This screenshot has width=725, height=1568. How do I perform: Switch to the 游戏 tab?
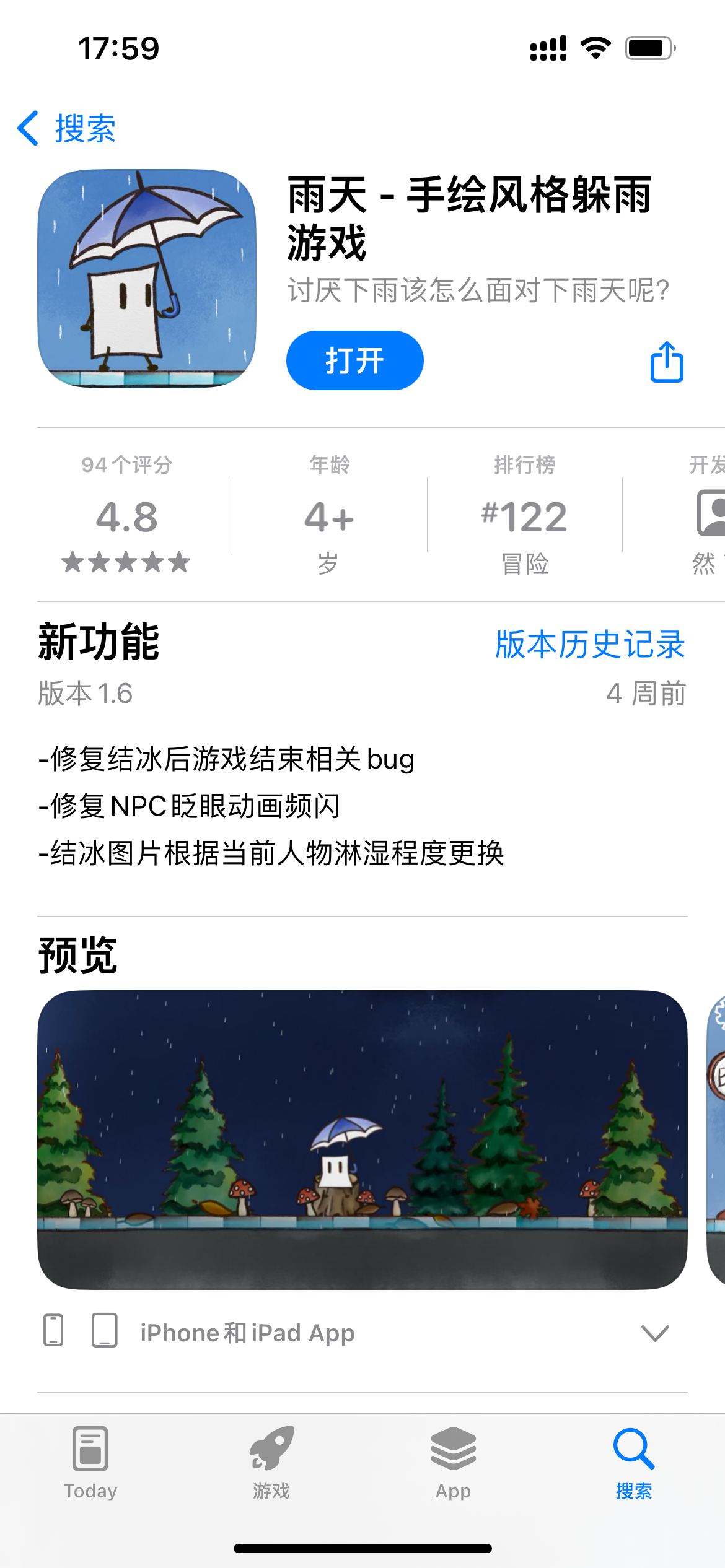coord(271,1463)
